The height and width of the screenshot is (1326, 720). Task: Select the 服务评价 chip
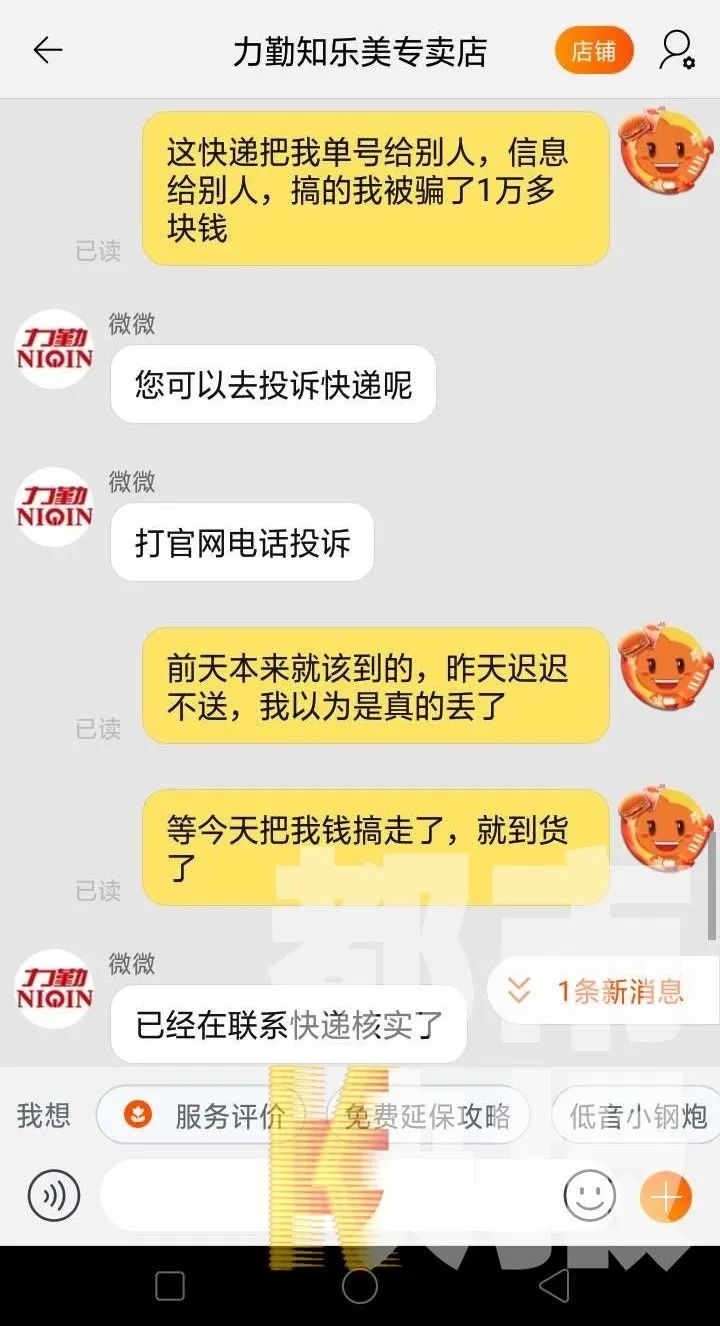[x=204, y=1115]
